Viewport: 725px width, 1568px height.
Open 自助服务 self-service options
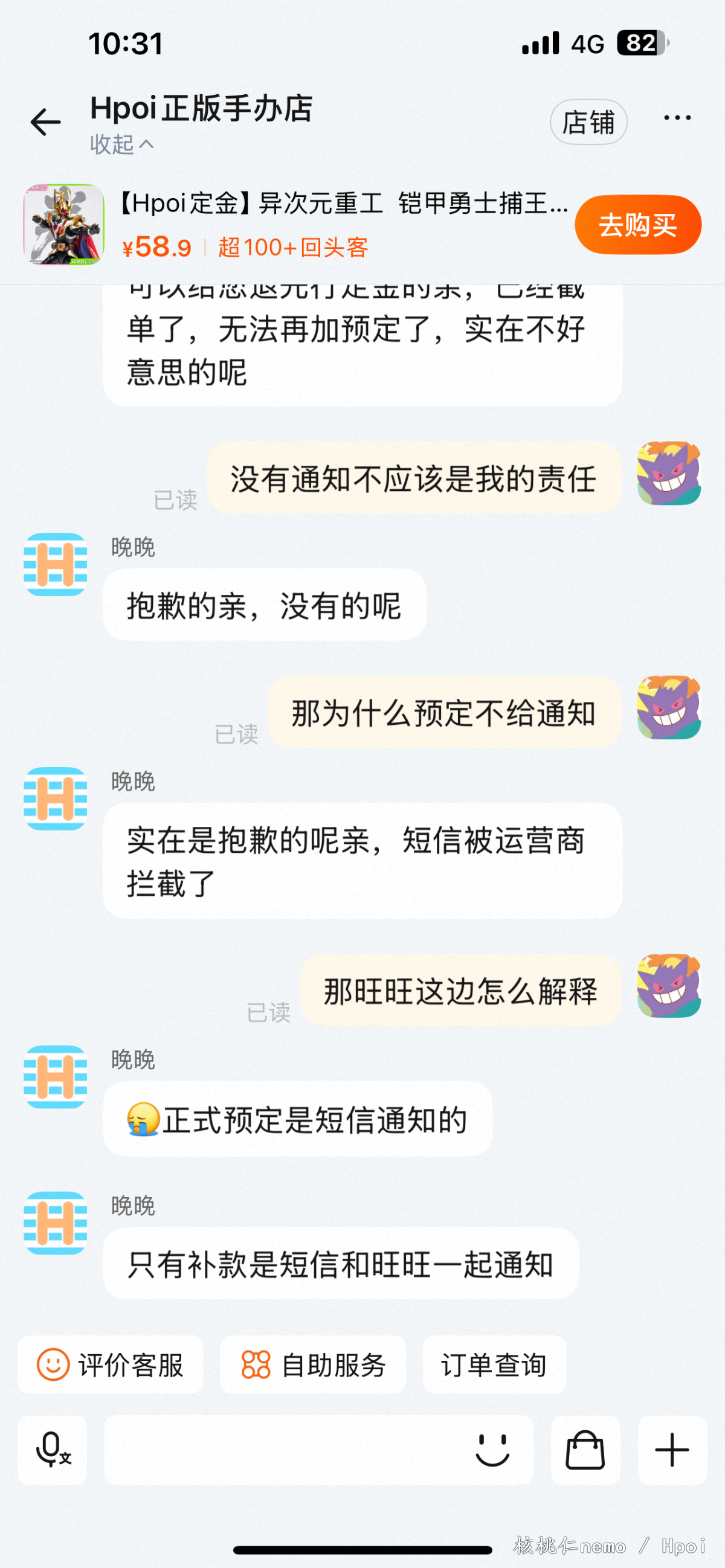pos(313,1365)
